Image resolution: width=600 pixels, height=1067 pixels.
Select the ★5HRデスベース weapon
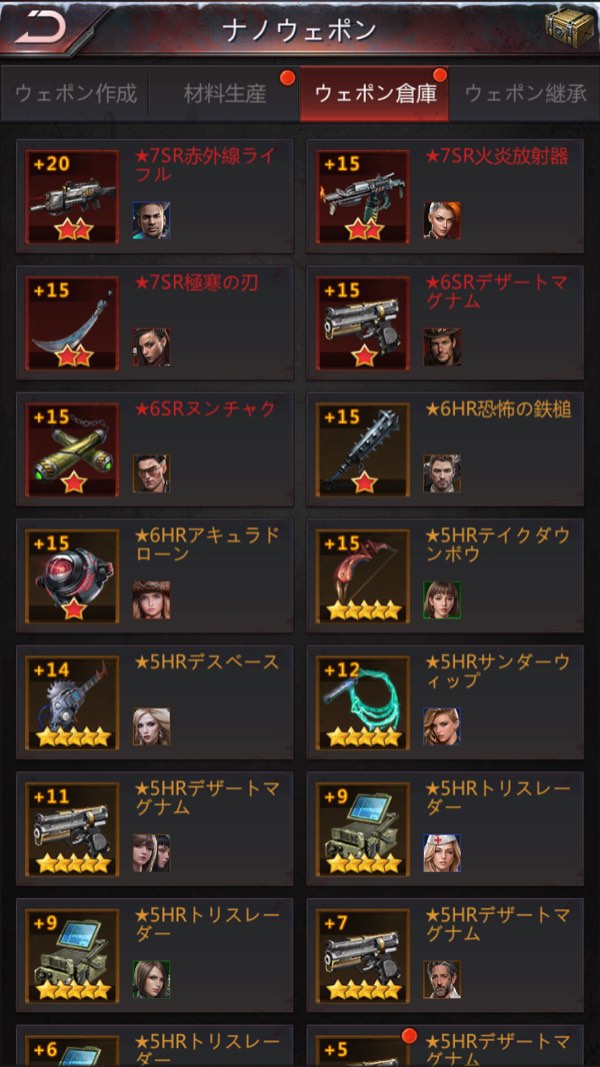click(155, 702)
